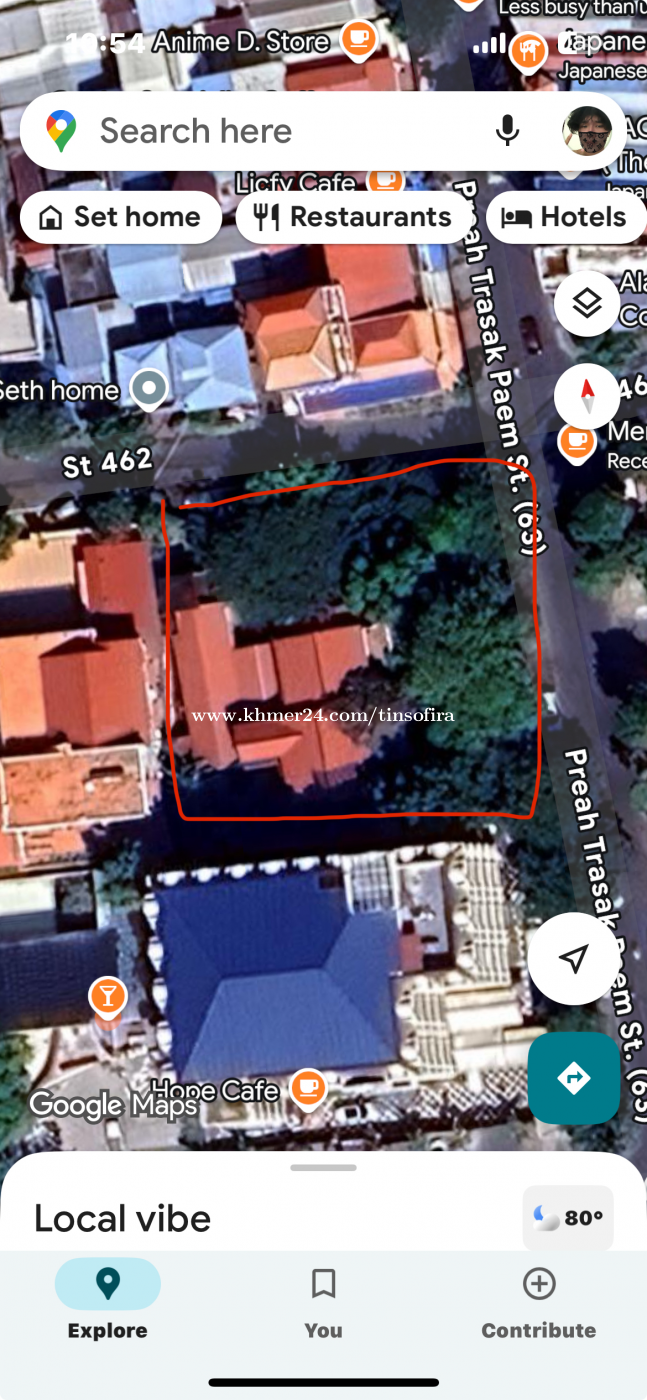
Task: Show Hotels on the map
Action: 565,217
